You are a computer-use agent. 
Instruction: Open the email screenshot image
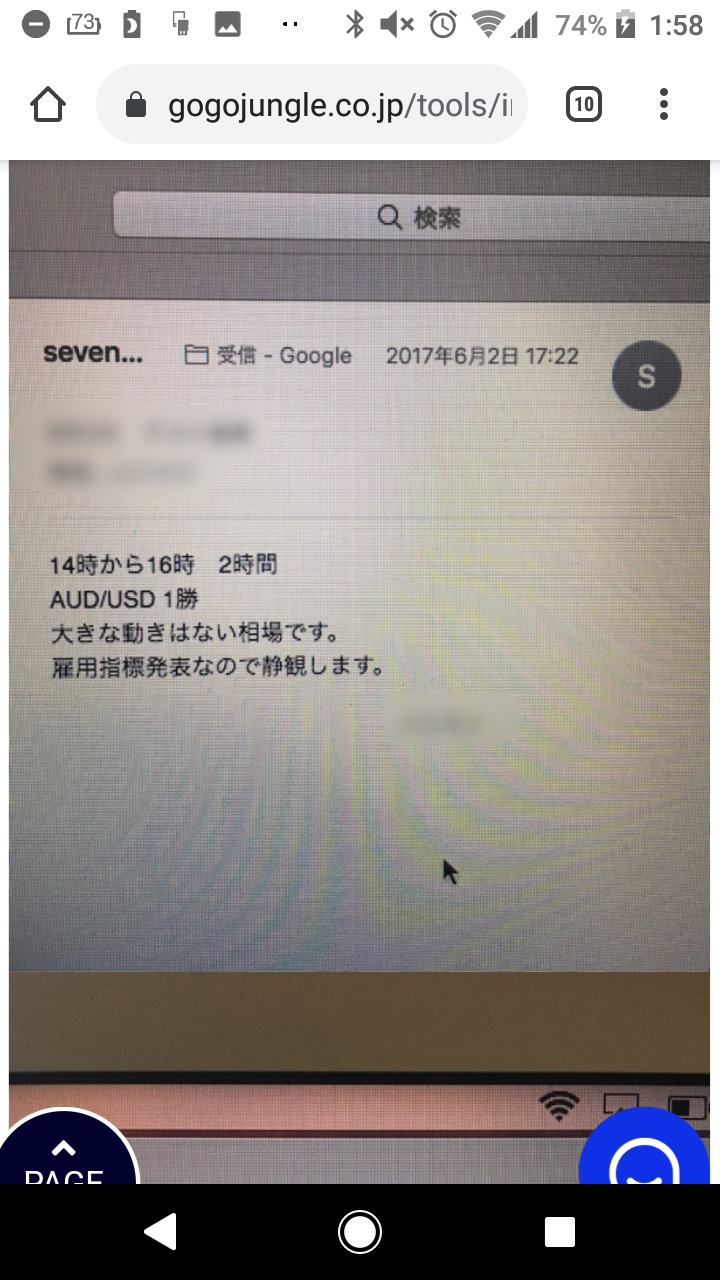click(x=360, y=620)
